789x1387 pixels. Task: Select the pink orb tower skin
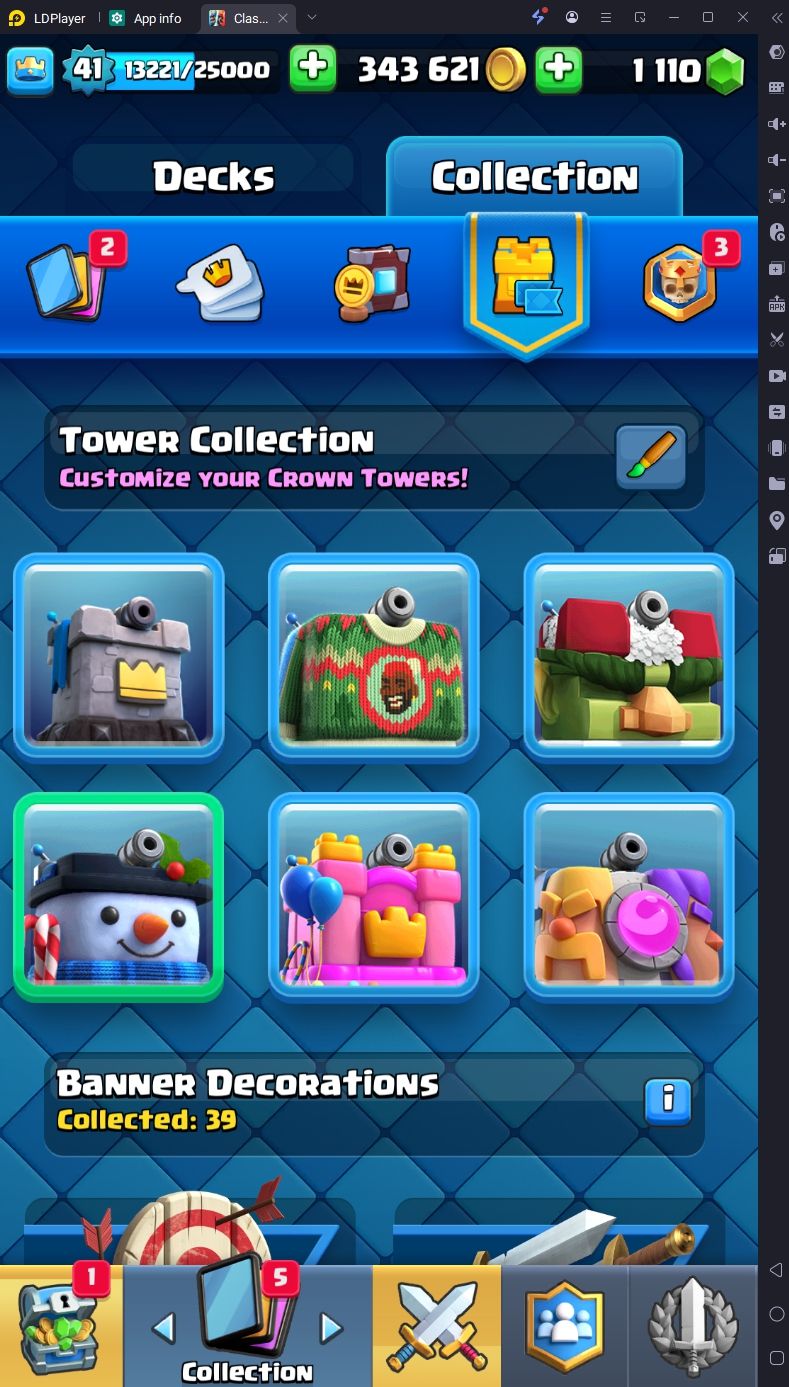[x=628, y=897]
